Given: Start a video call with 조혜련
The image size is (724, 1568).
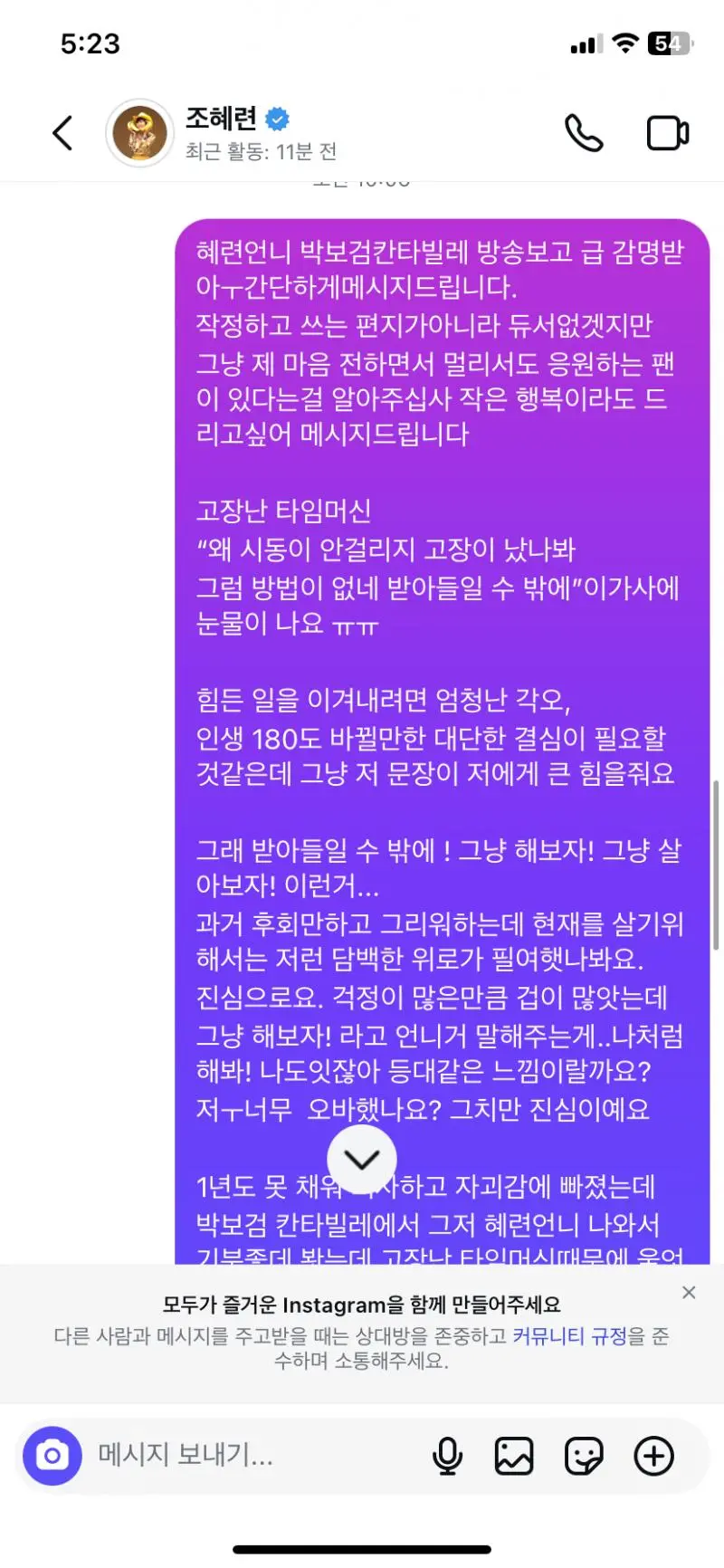Looking at the screenshot, I should click(668, 133).
